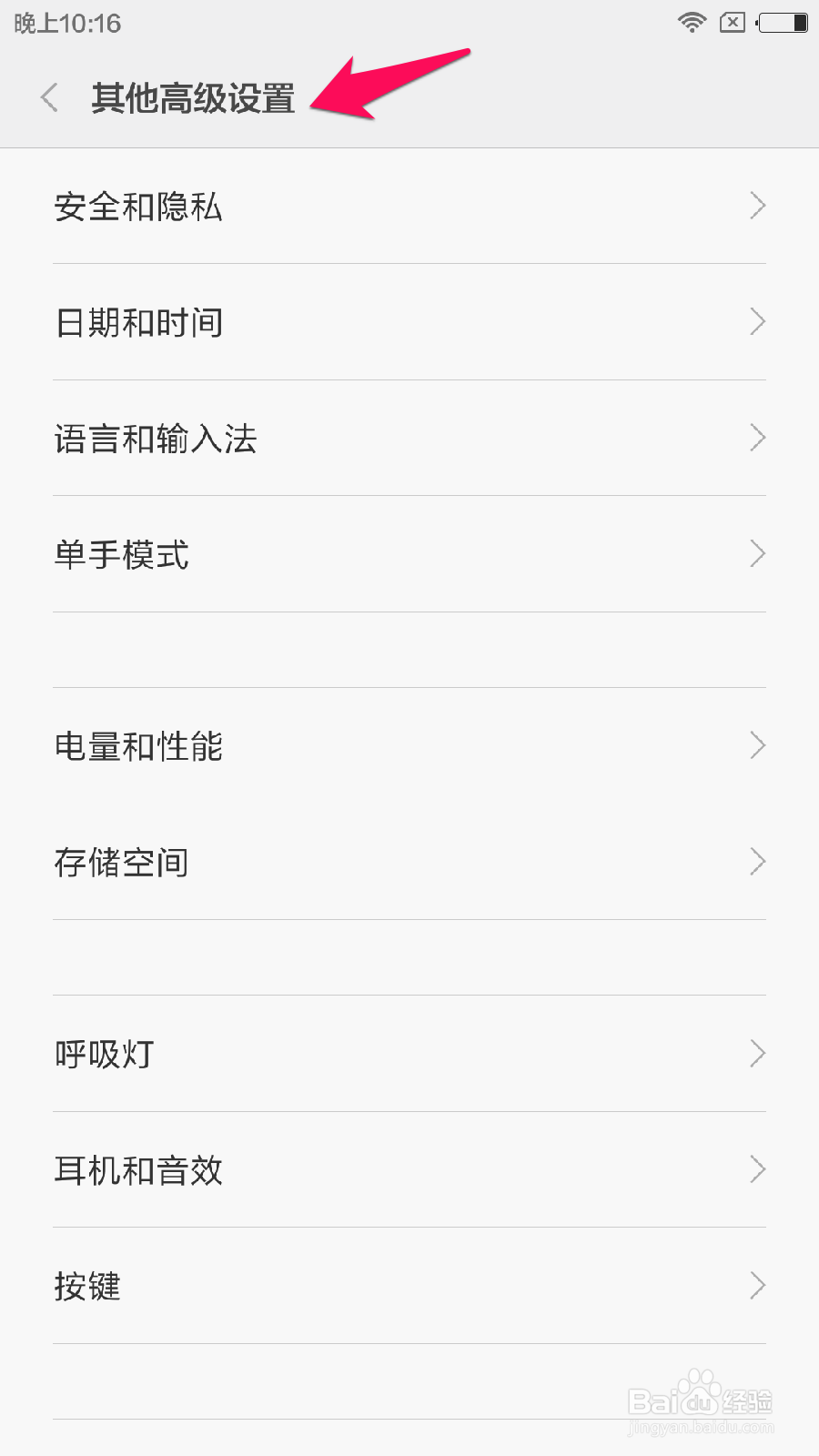Open 电量和性能 (Battery and performance)
This screenshot has width=819, height=1456.
[x=137, y=745]
